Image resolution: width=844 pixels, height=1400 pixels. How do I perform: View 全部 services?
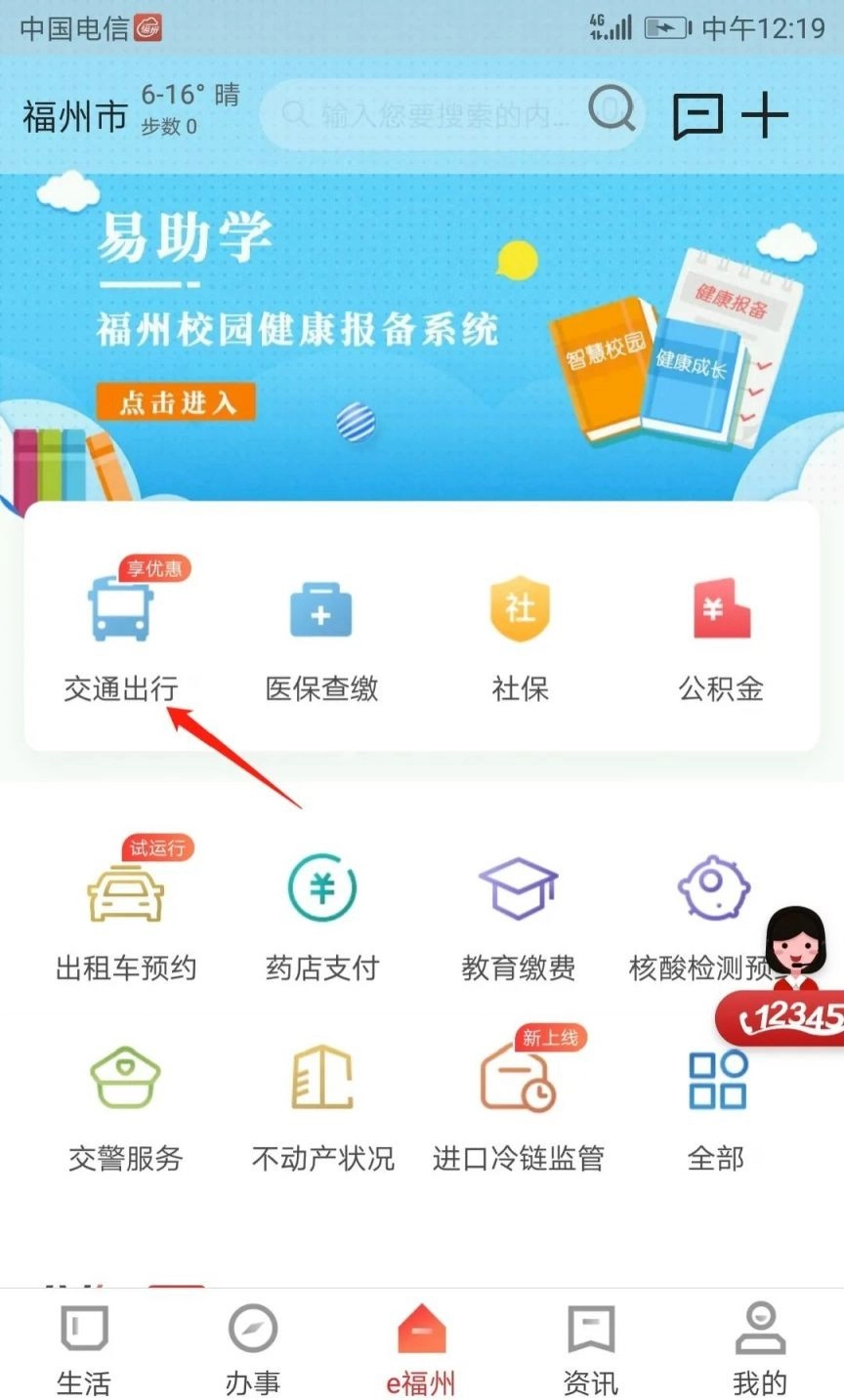pos(717,1103)
